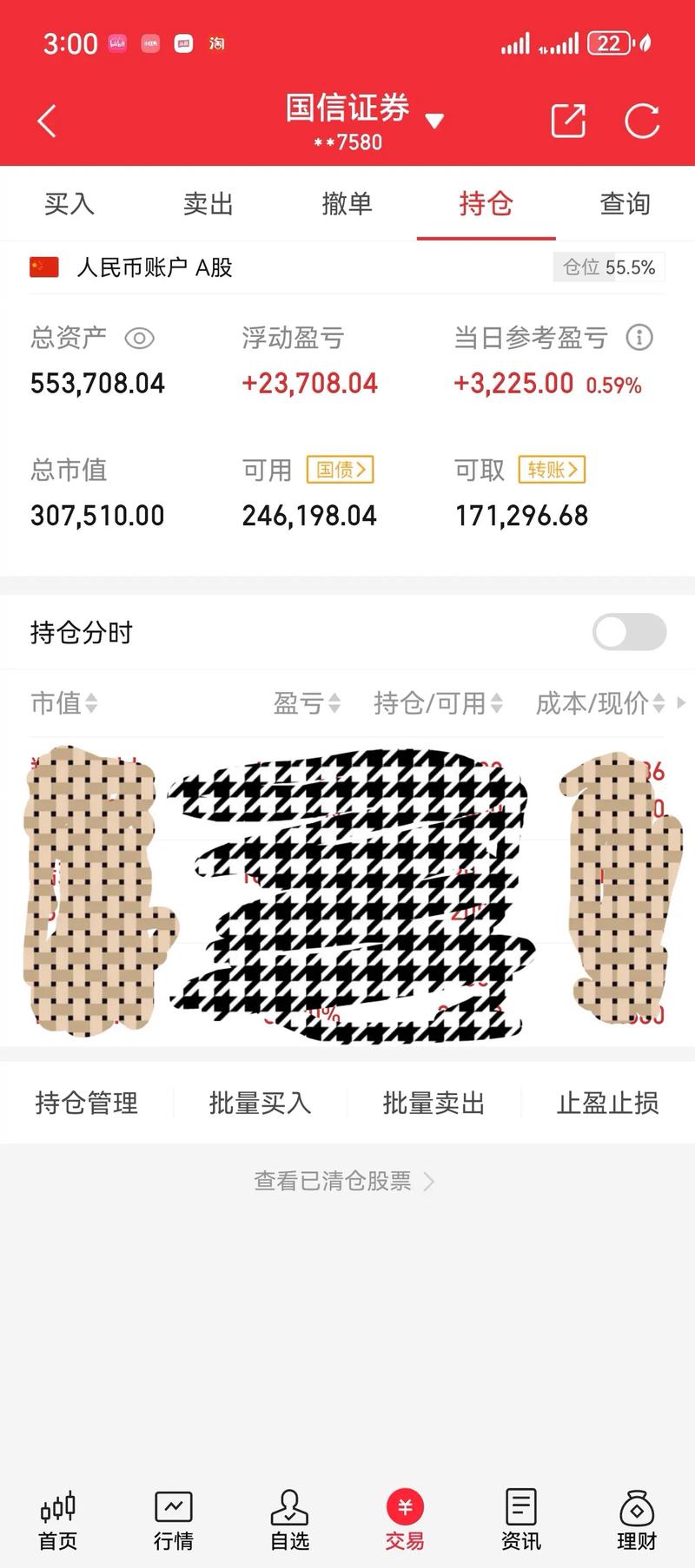Go back with the back arrow
This screenshot has height=1568, width=695.
click(45, 122)
